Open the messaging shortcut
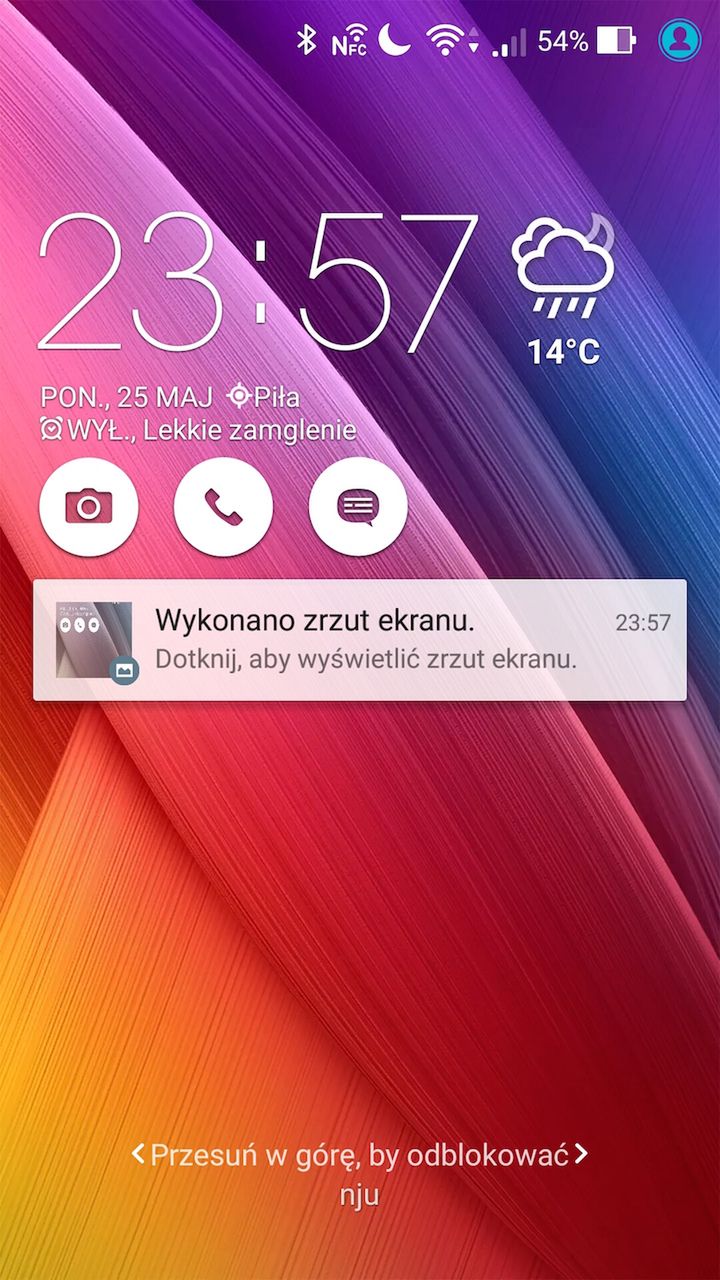 pos(358,507)
